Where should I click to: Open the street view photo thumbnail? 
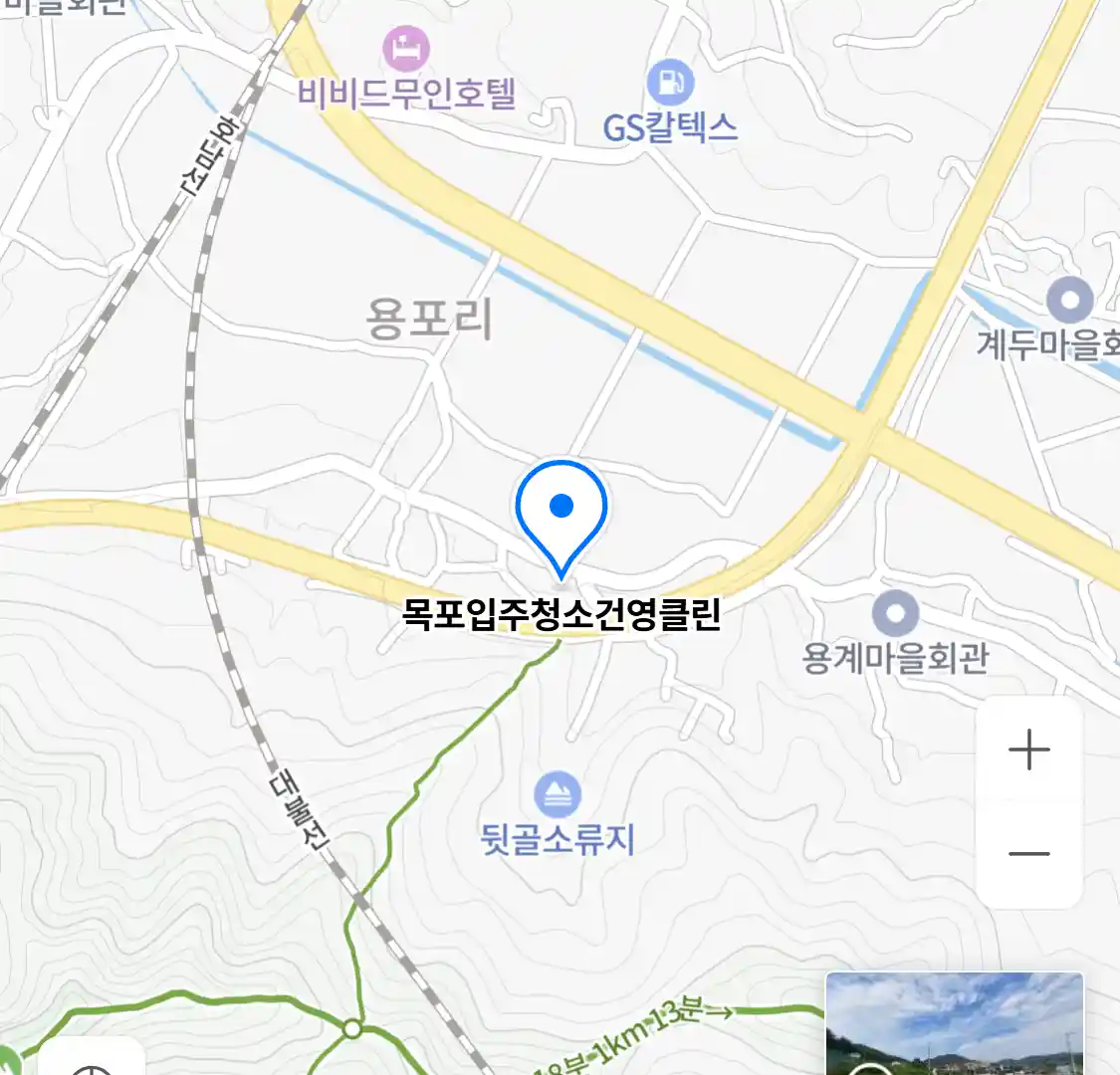[x=954, y=1023]
